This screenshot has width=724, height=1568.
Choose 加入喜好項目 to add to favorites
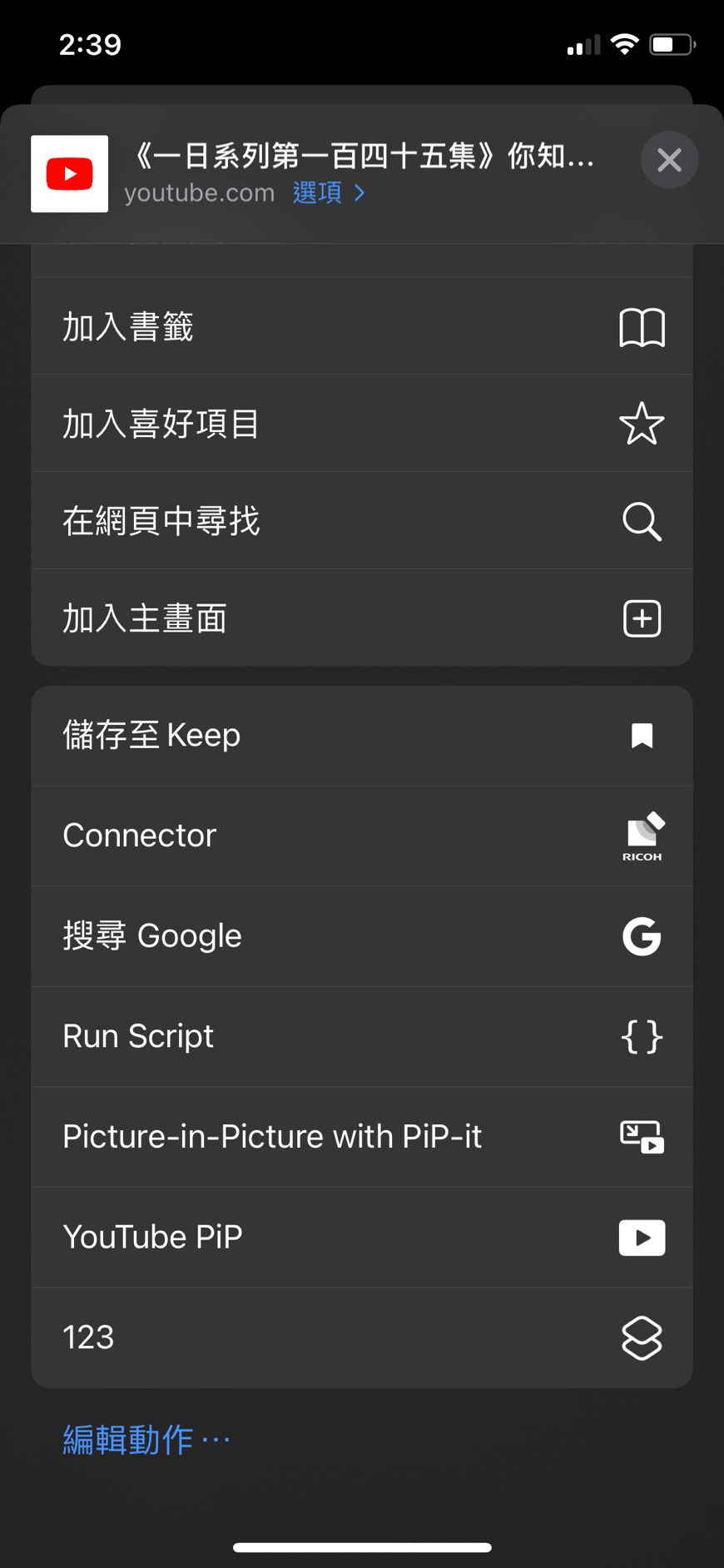pos(362,424)
